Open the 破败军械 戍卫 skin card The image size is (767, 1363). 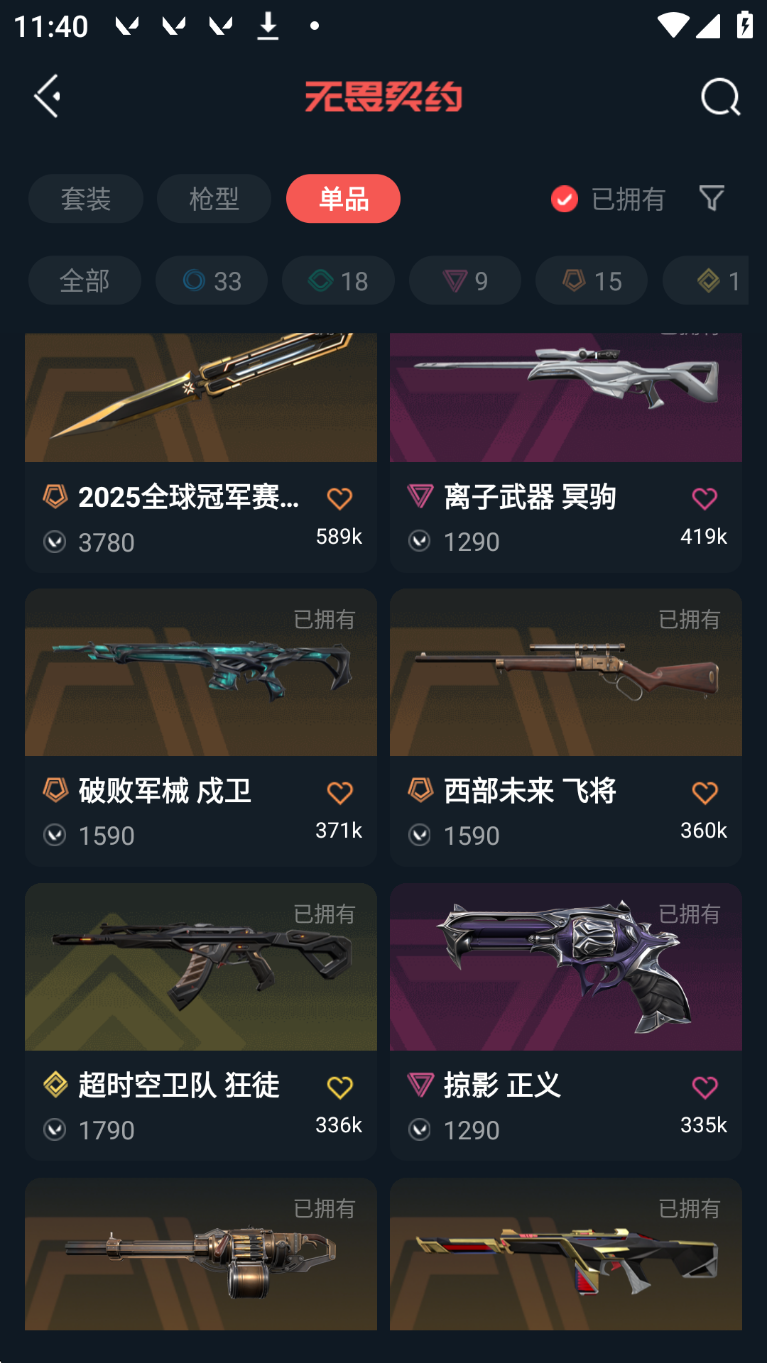click(x=201, y=727)
